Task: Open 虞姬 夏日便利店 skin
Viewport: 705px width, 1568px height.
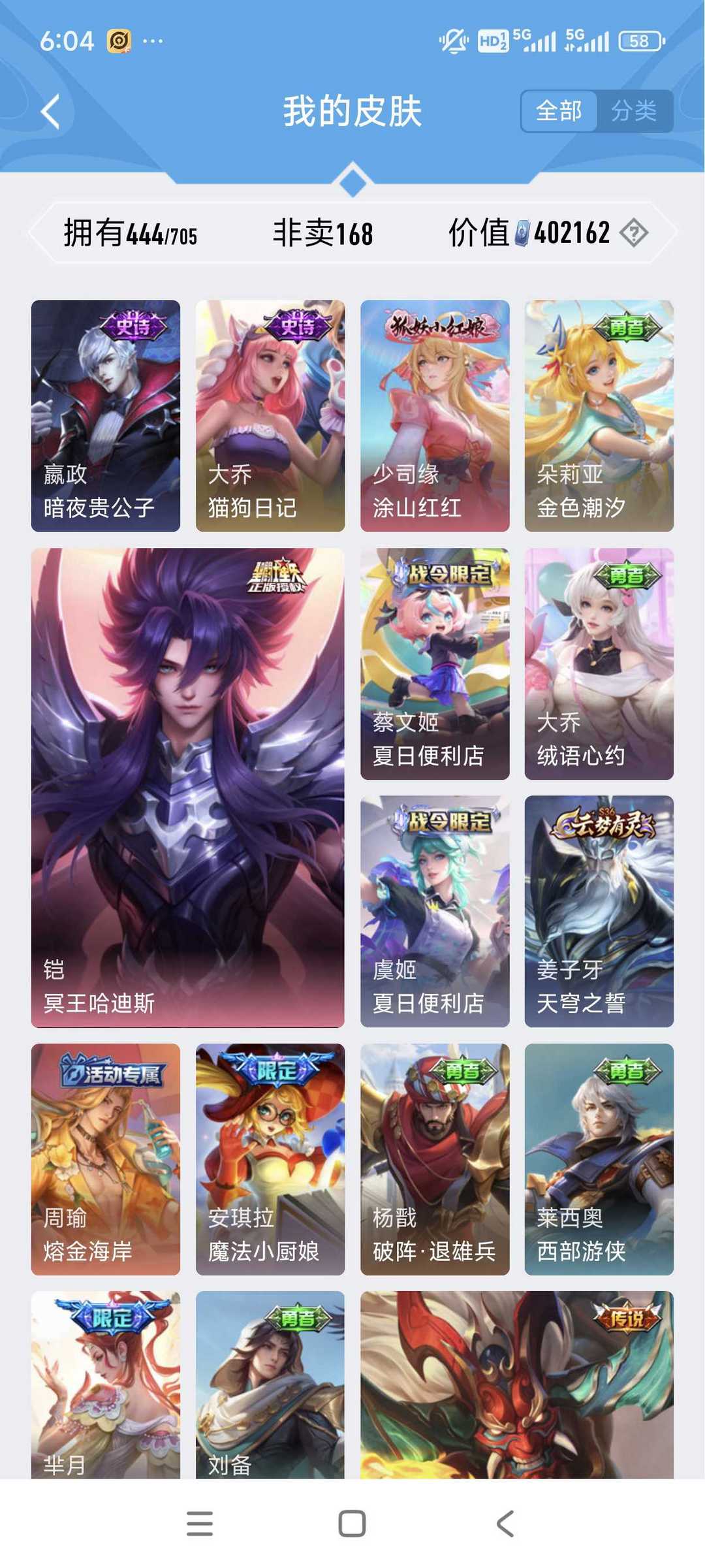Action: (435, 911)
